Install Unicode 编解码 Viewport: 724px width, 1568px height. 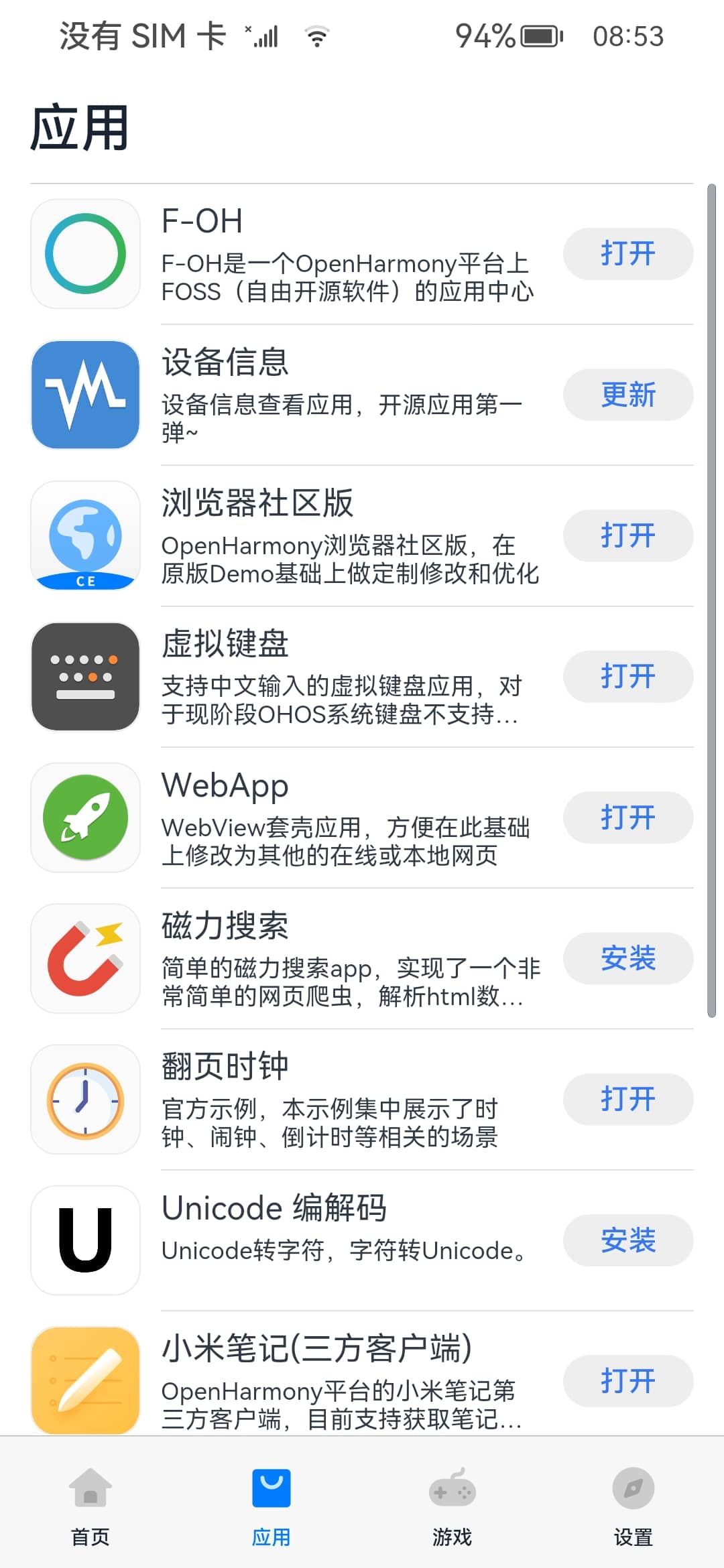click(x=627, y=1240)
